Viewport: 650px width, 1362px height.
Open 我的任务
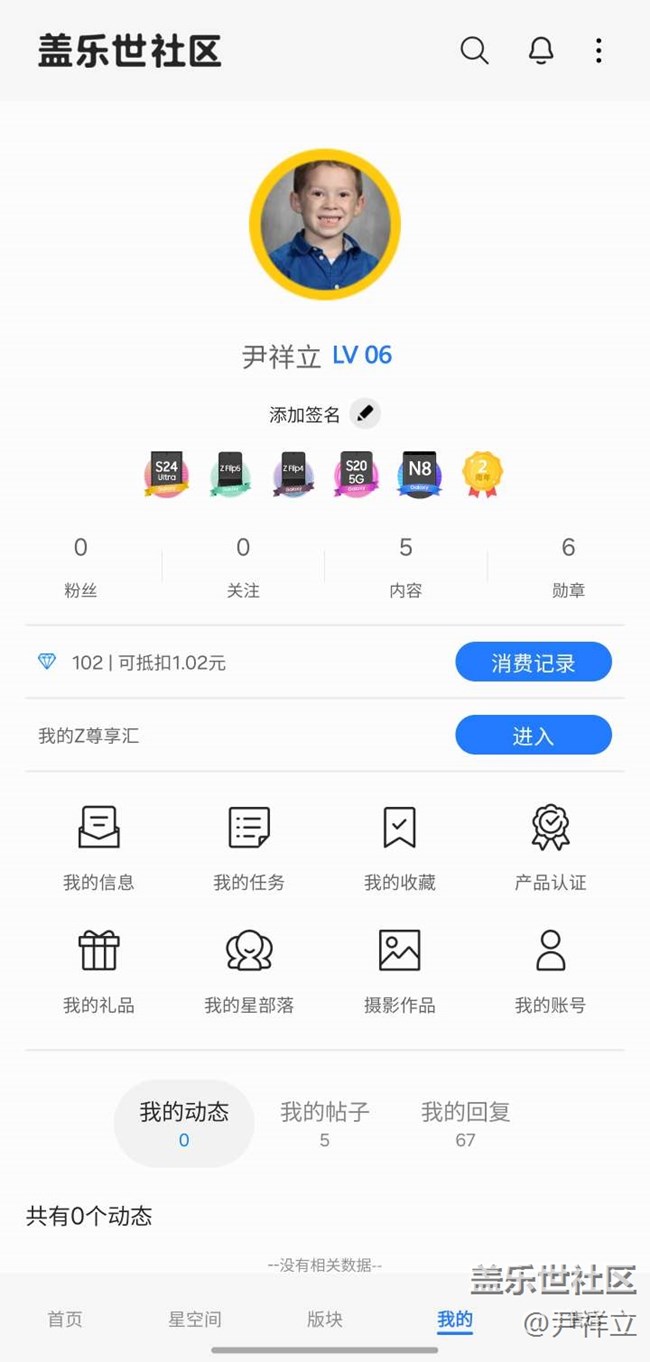tap(249, 848)
